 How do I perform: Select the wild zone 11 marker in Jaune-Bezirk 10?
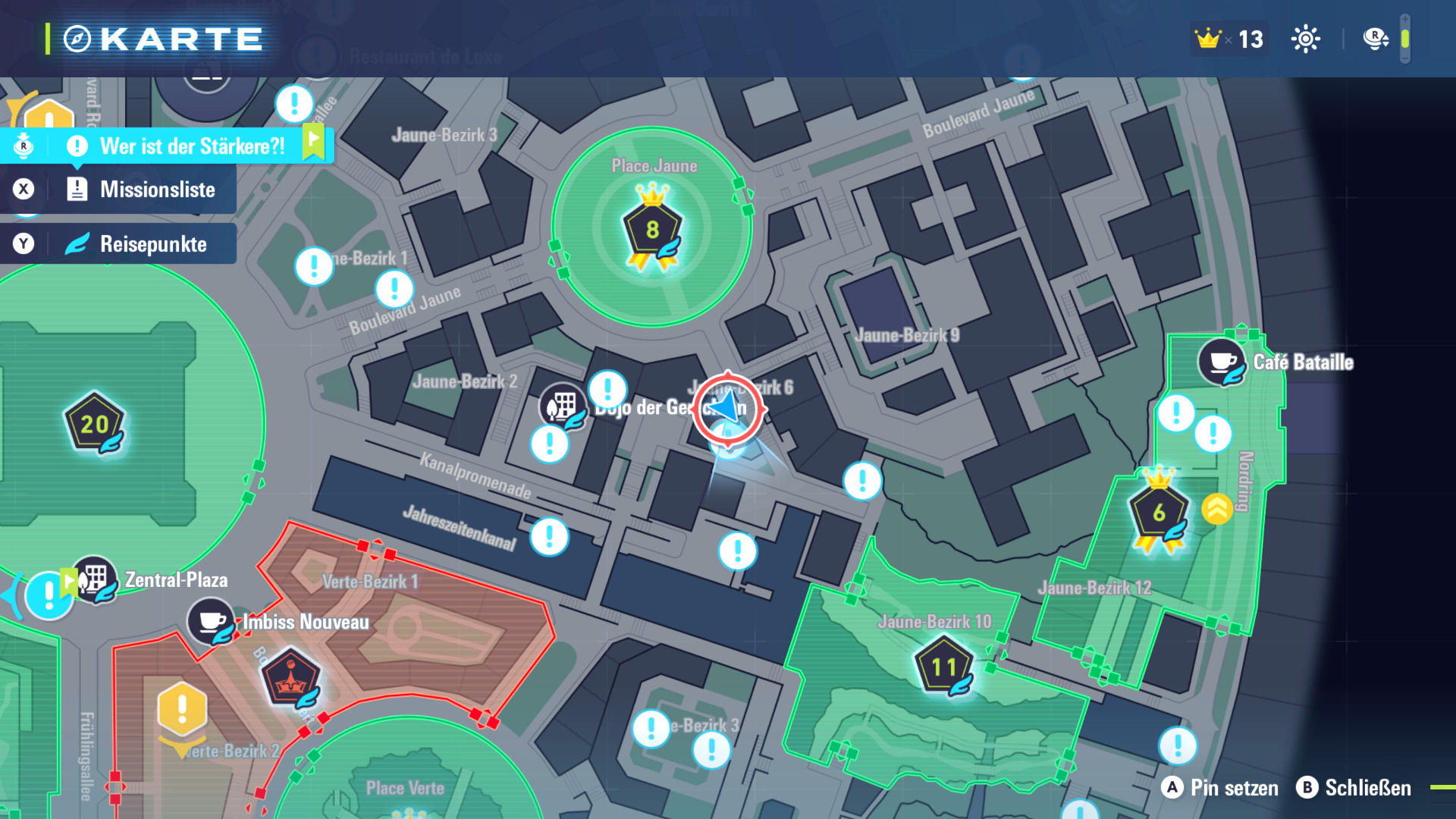coord(944,667)
